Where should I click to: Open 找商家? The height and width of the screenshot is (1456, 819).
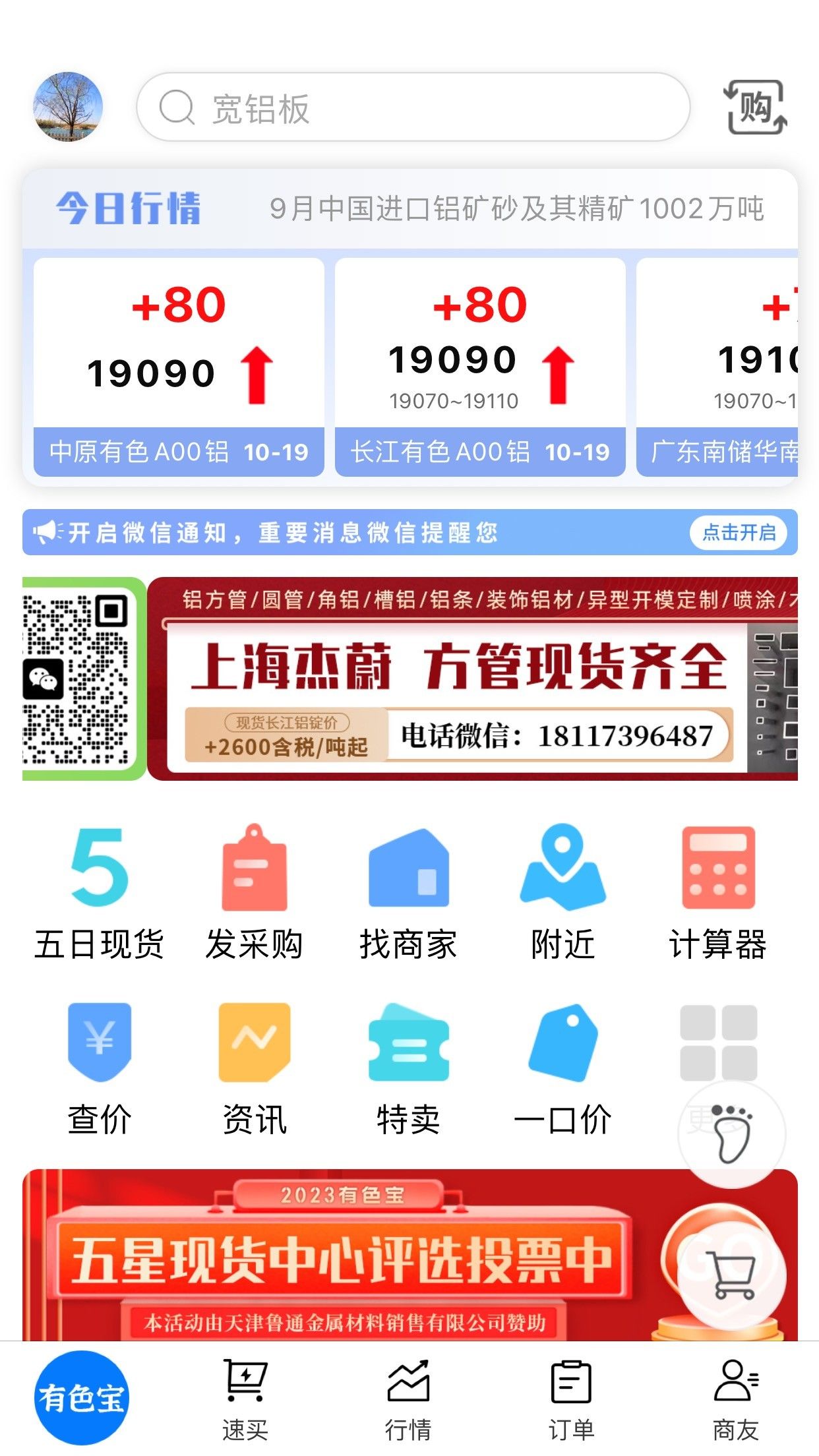tap(408, 894)
